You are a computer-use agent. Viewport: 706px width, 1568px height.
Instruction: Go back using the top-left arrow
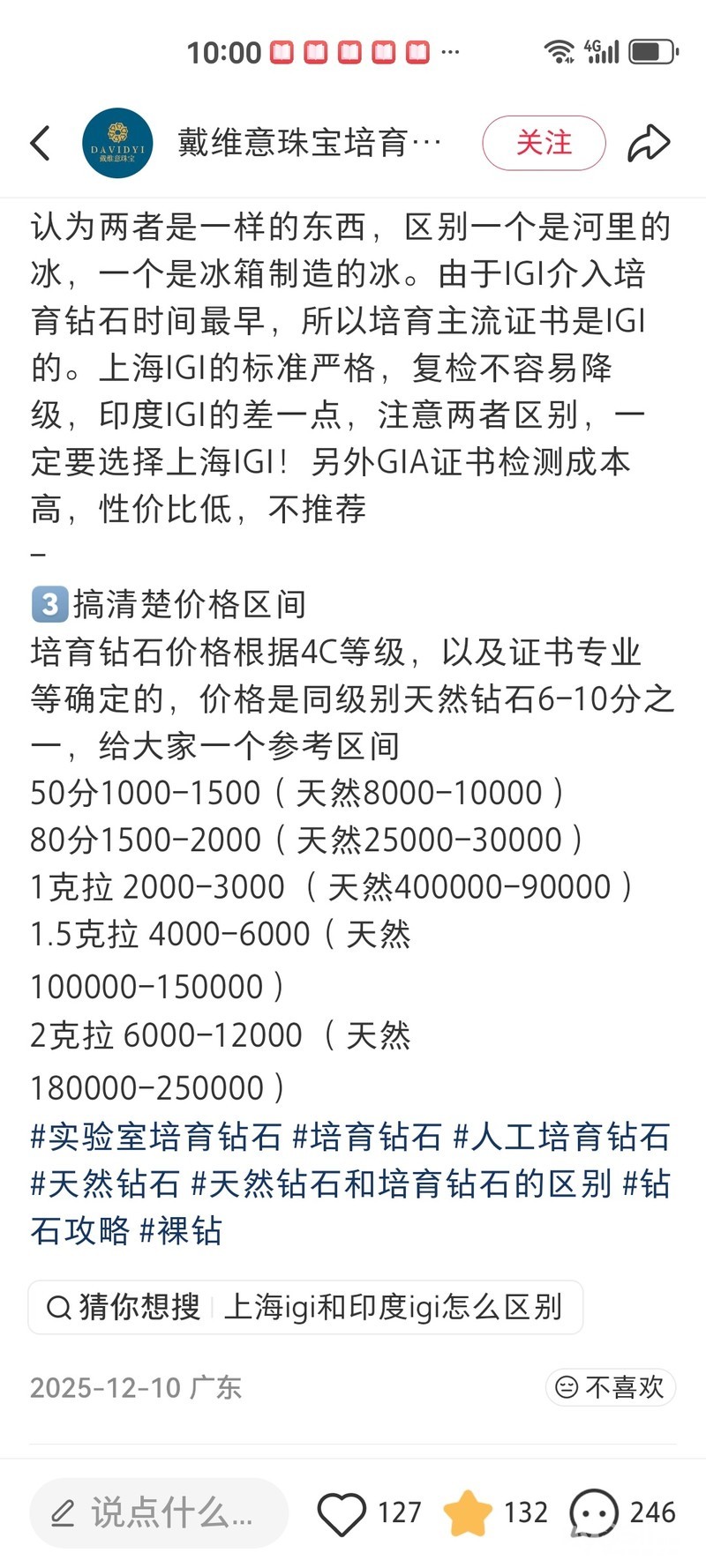coord(41,143)
